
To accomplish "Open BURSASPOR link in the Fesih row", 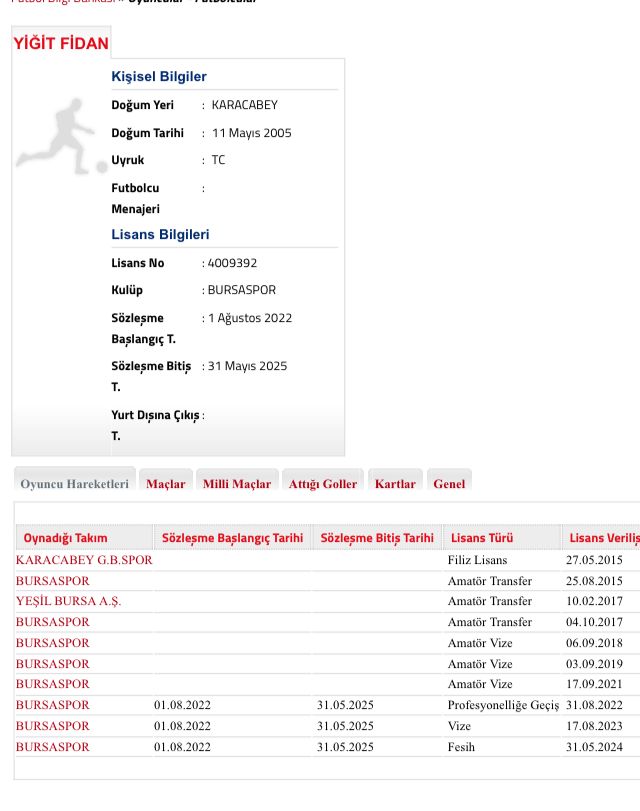I will pos(52,747).
